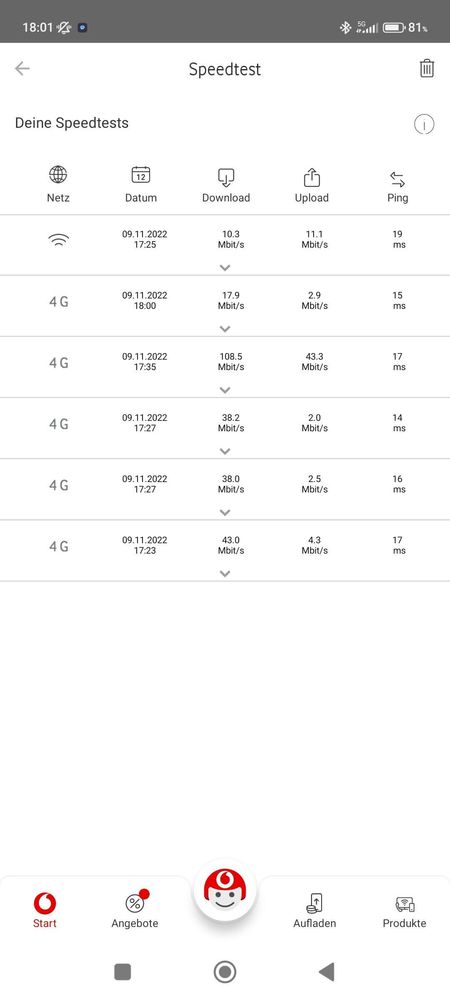This screenshot has width=450, height=999.
Task: Expand the 4G test with 38.2 Mbit/s download
Action: (224, 452)
